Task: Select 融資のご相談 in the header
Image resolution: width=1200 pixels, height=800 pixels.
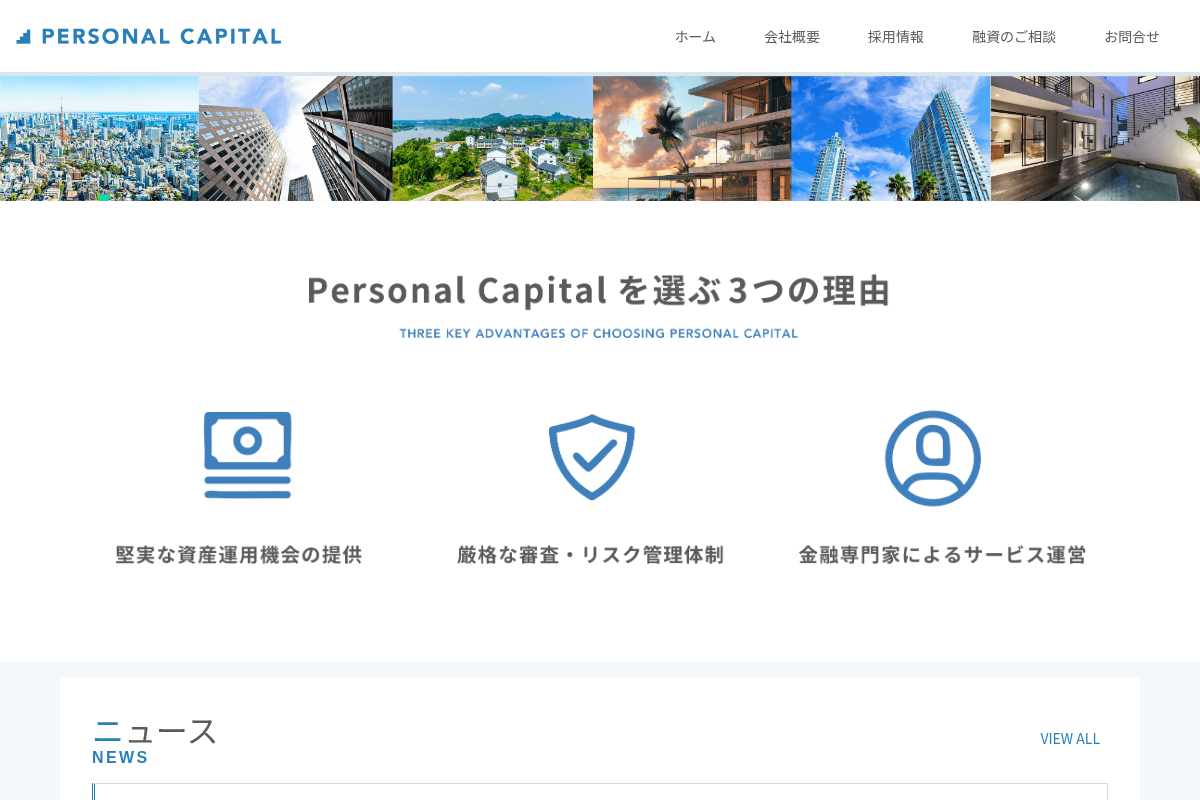Action: click(x=1014, y=37)
